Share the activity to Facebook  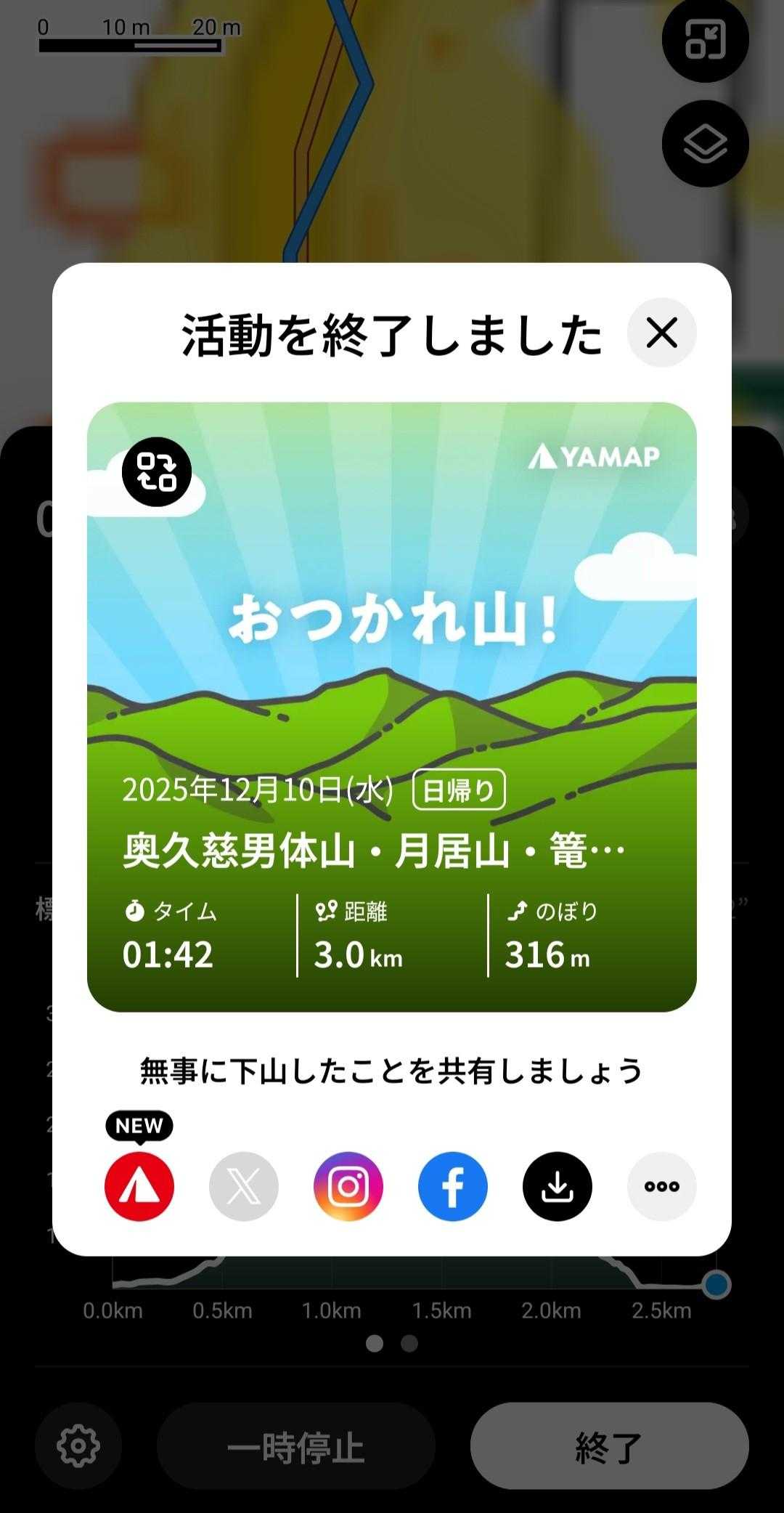click(453, 1186)
